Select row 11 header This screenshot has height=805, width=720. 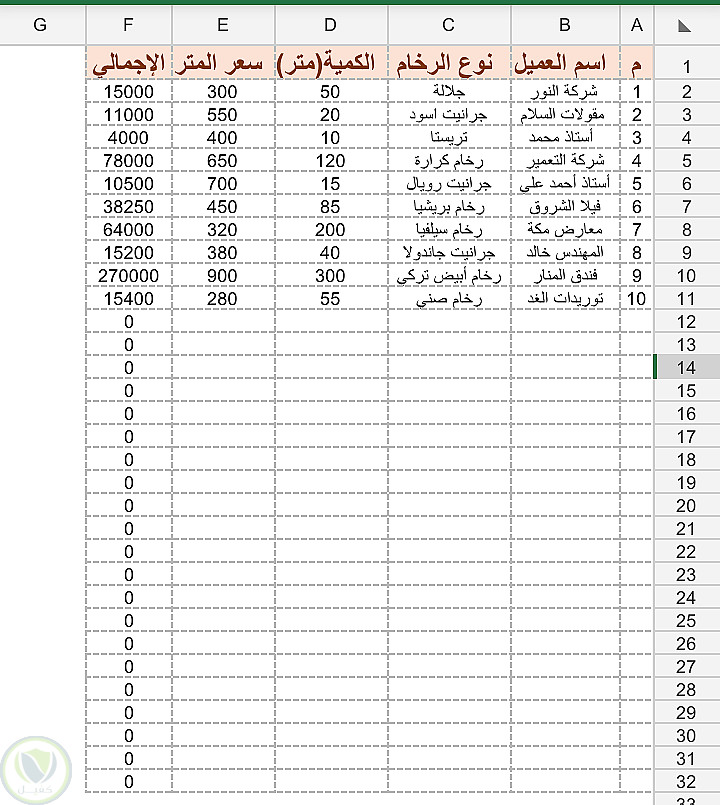686,299
